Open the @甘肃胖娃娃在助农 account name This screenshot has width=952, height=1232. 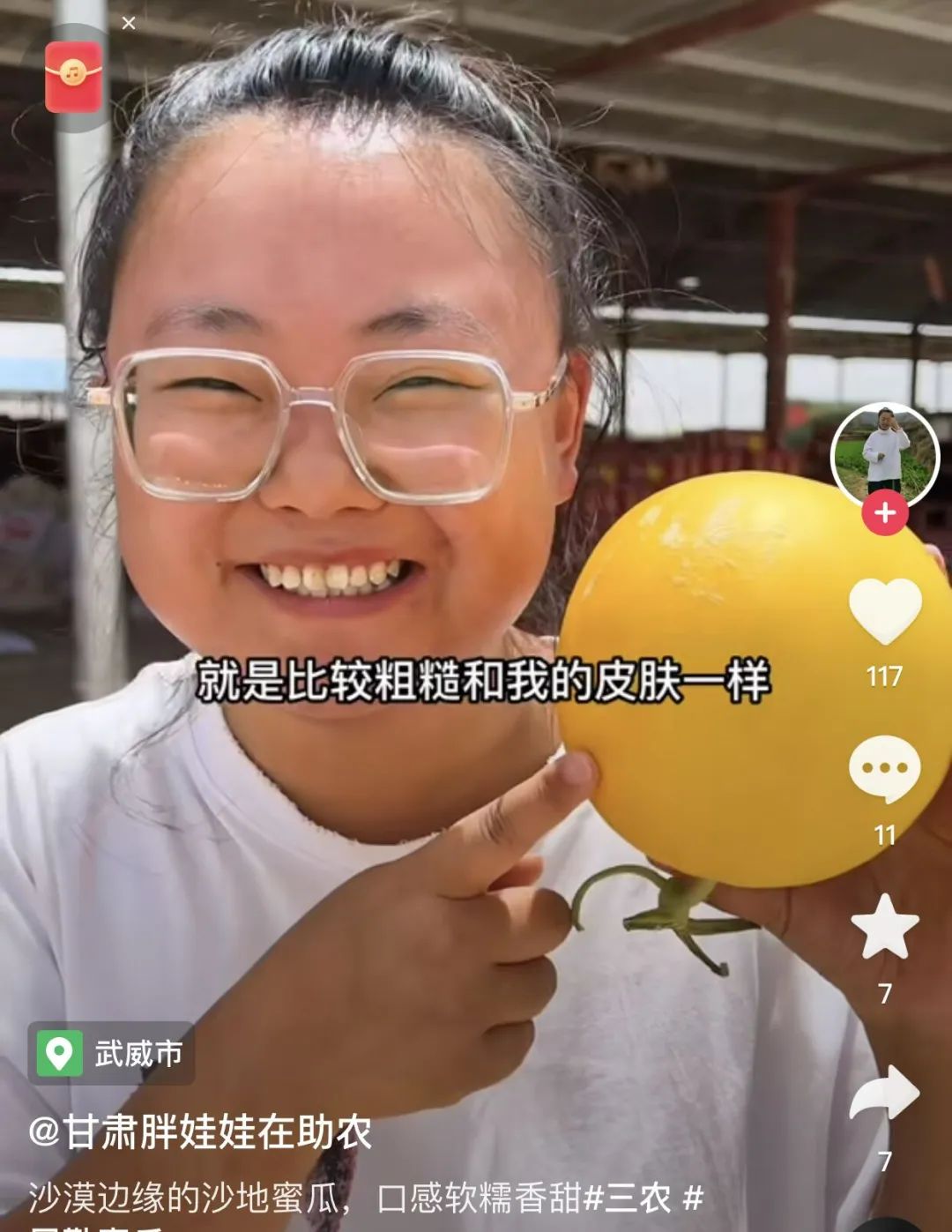click(200, 1133)
